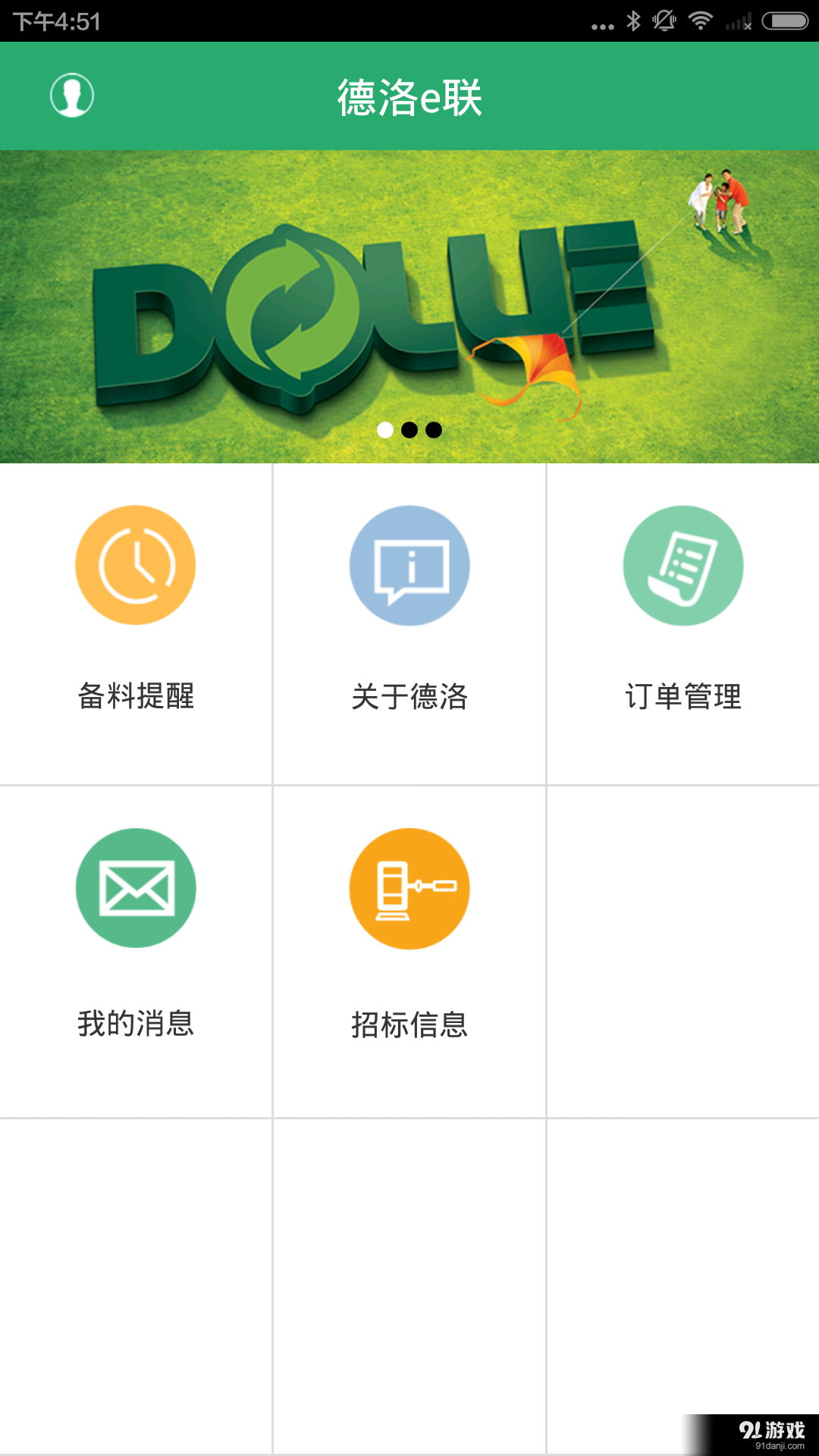Tap the carousel slide position indicator
This screenshot has height=1456, width=819.
coord(409,429)
